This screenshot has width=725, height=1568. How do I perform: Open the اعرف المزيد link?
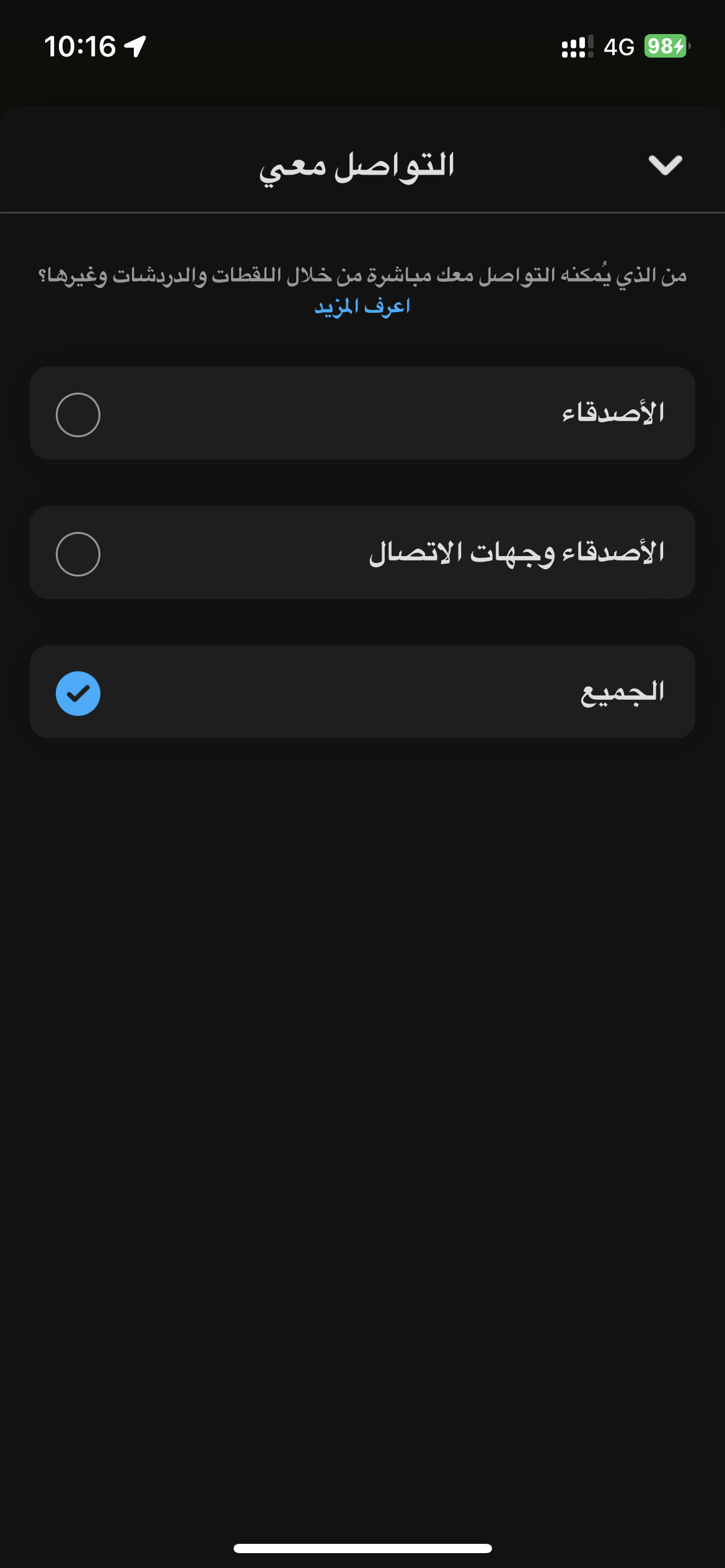point(362,307)
